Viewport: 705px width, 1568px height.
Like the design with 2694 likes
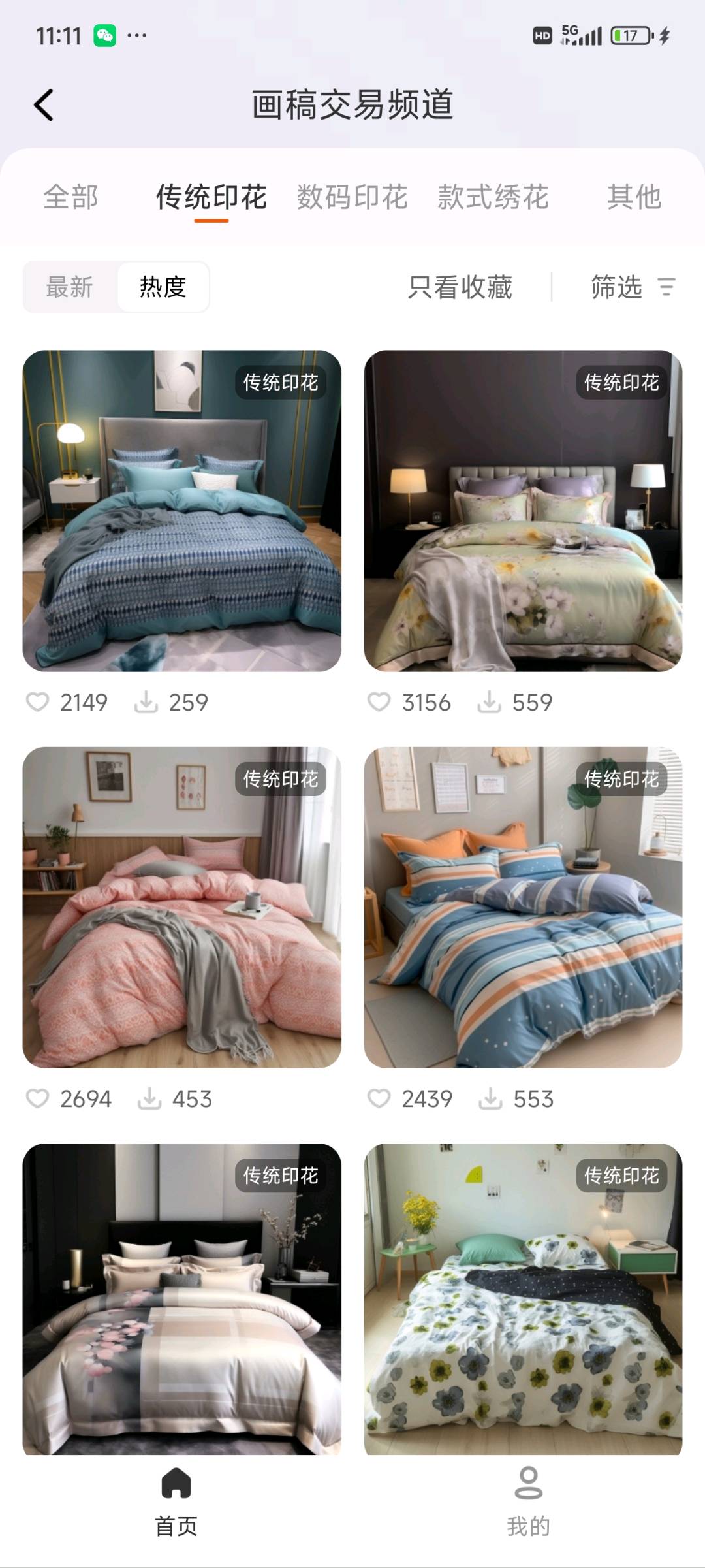38,1098
